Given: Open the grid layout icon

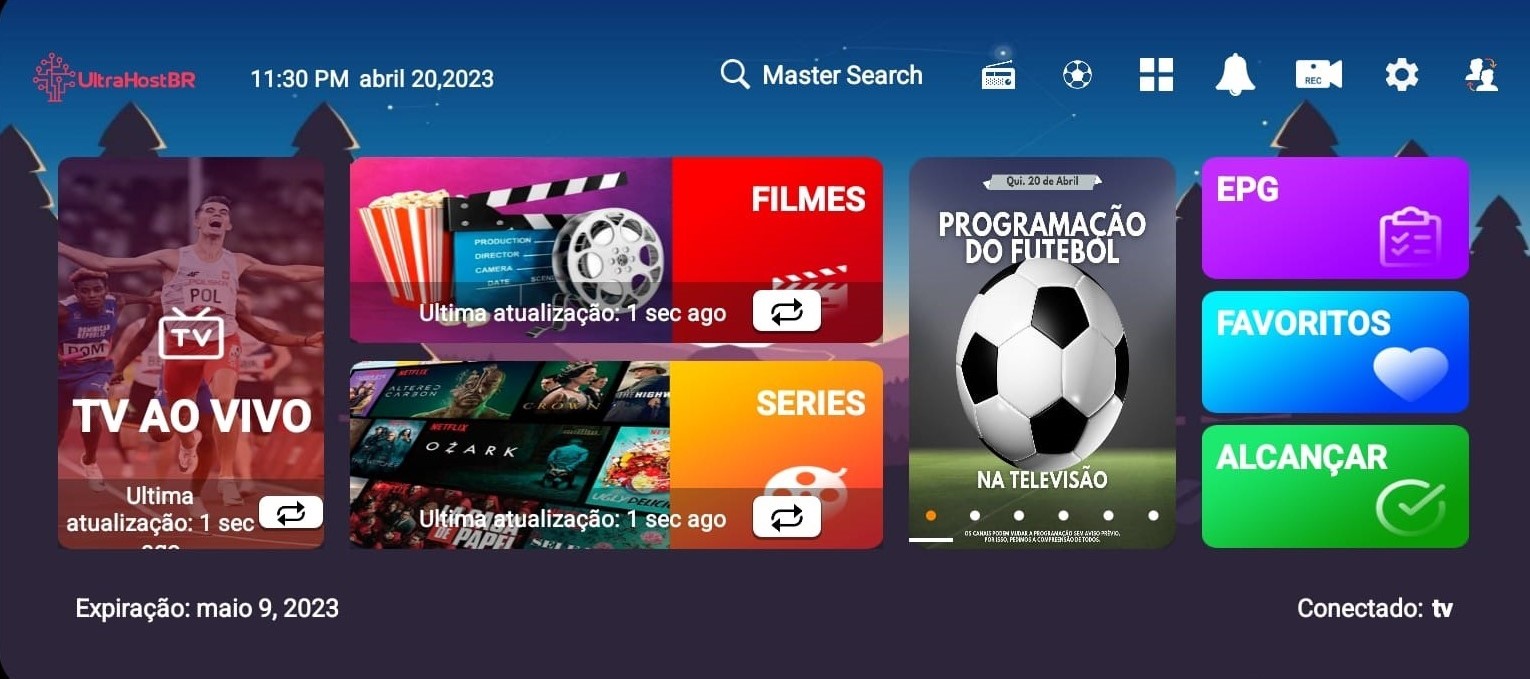Looking at the screenshot, I should (x=1156, y=75).
